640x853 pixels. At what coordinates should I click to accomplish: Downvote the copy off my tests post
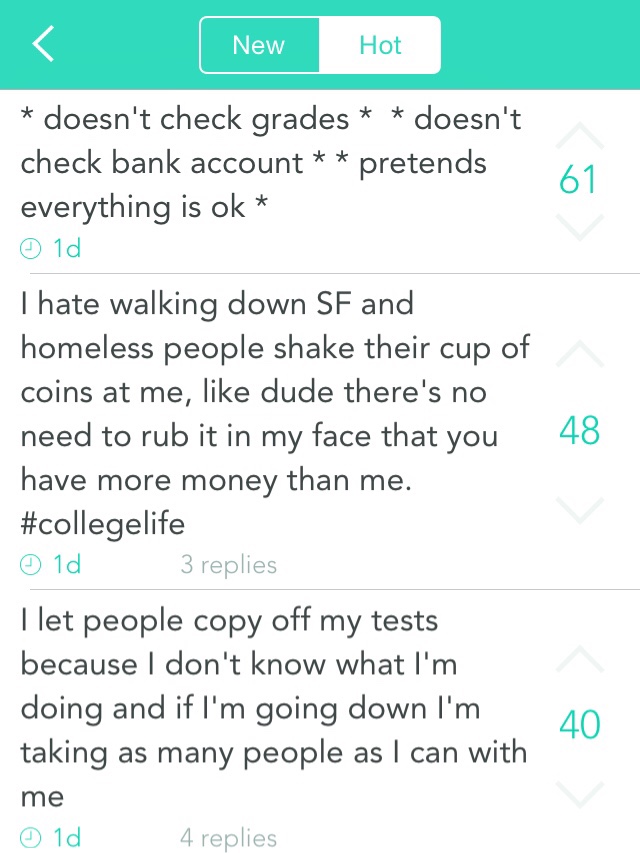click(578, 795)
